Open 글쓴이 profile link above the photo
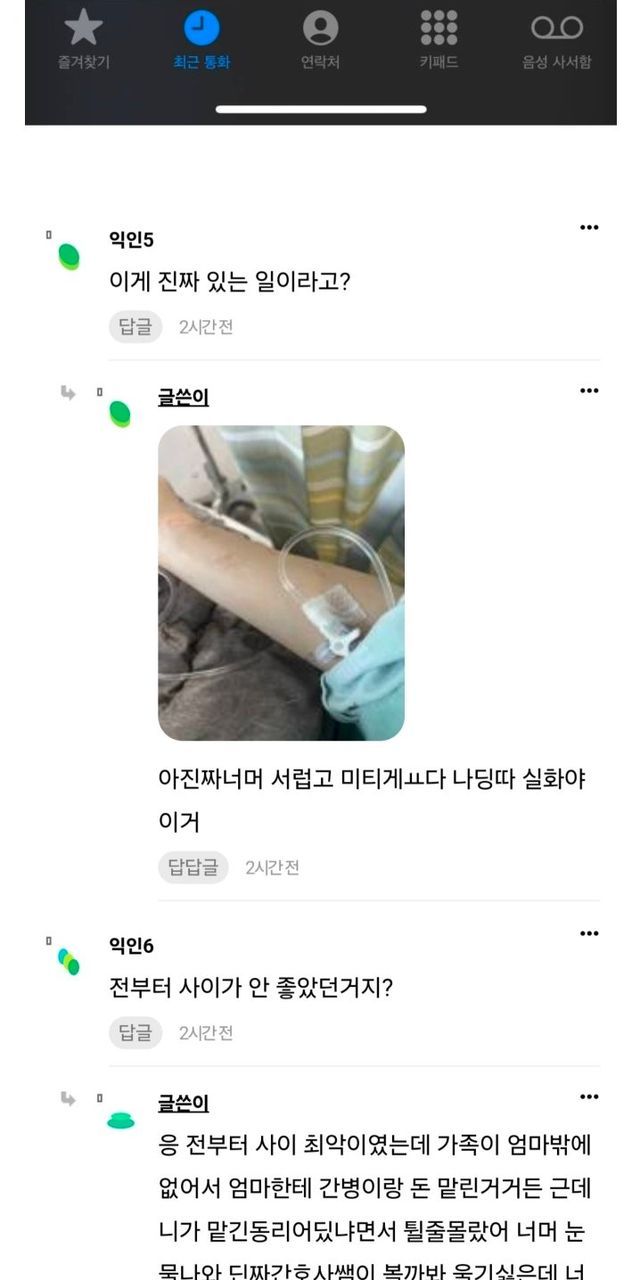Image resolution: width=640 pixels, height=1280 pixels. pyautogui.click(x=183, y=397)
